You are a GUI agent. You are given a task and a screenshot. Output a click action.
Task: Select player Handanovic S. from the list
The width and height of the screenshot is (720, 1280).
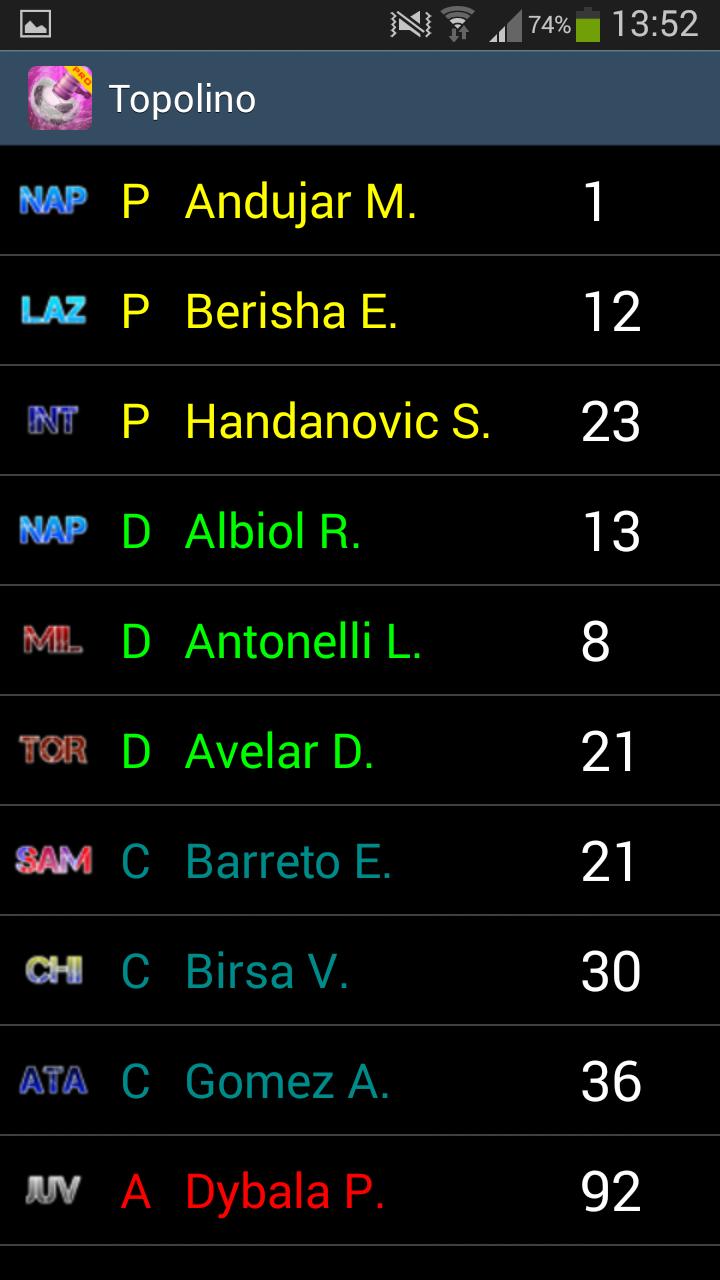point(335,420)
